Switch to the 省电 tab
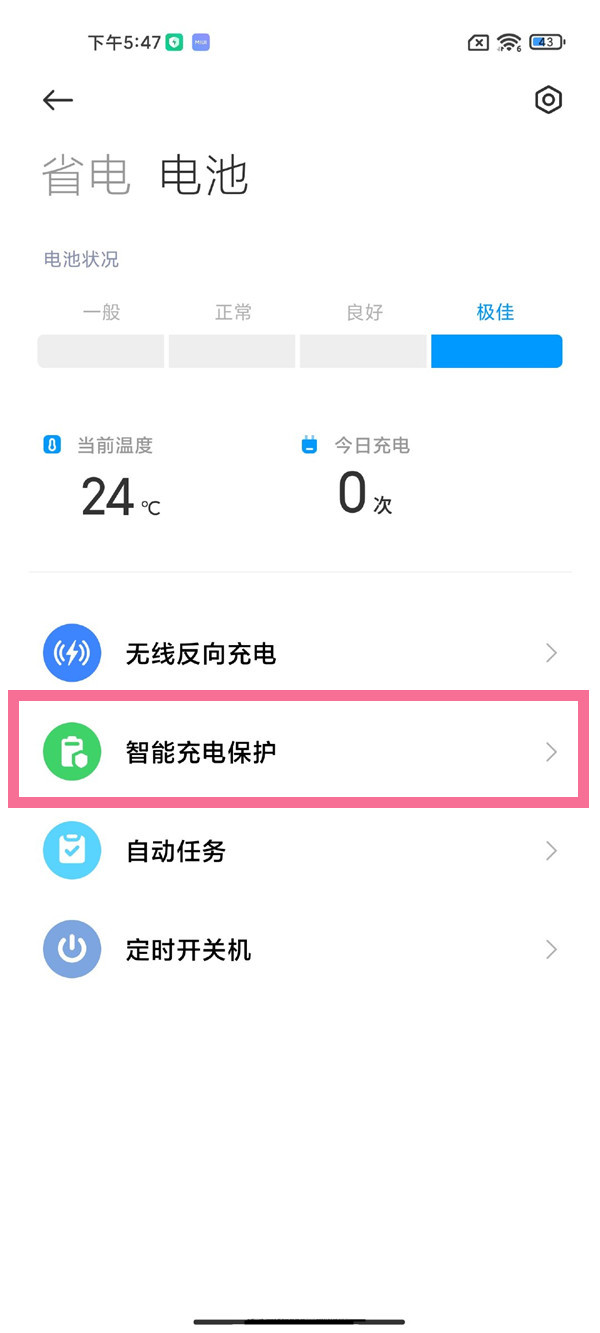 tap(86, 176)
